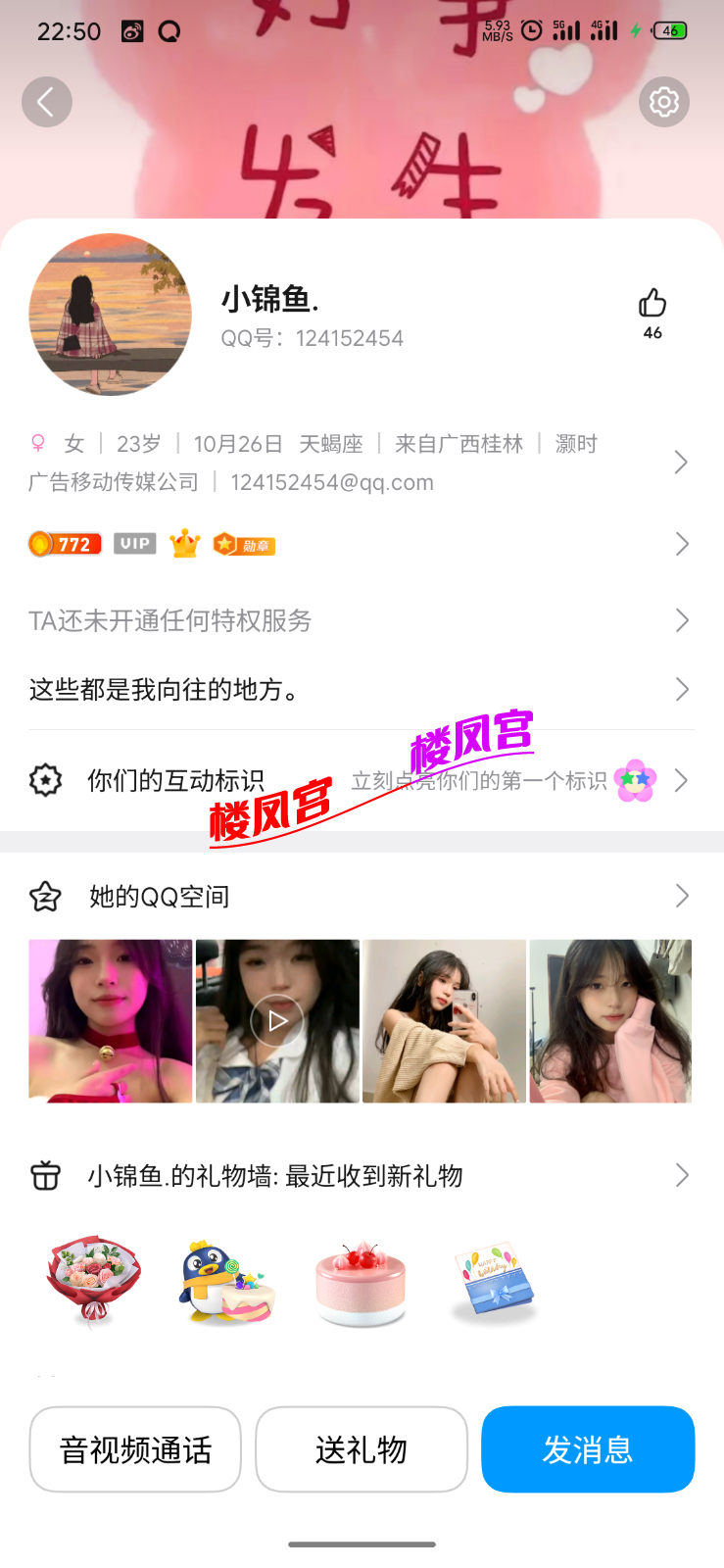Start a 音视频通话 call

click(x=134, y=1449)
